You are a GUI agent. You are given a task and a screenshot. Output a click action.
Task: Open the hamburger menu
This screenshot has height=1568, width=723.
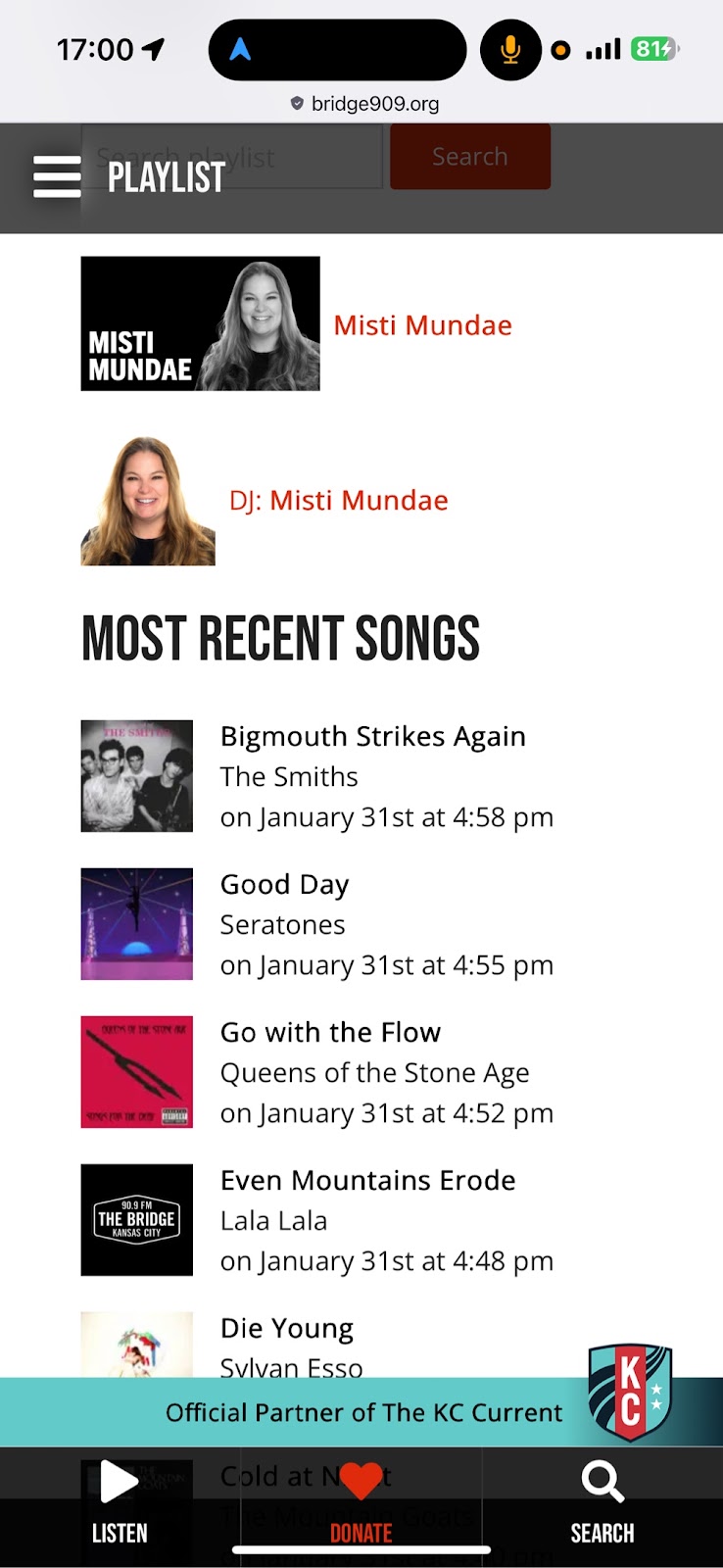tap(57, 177)
